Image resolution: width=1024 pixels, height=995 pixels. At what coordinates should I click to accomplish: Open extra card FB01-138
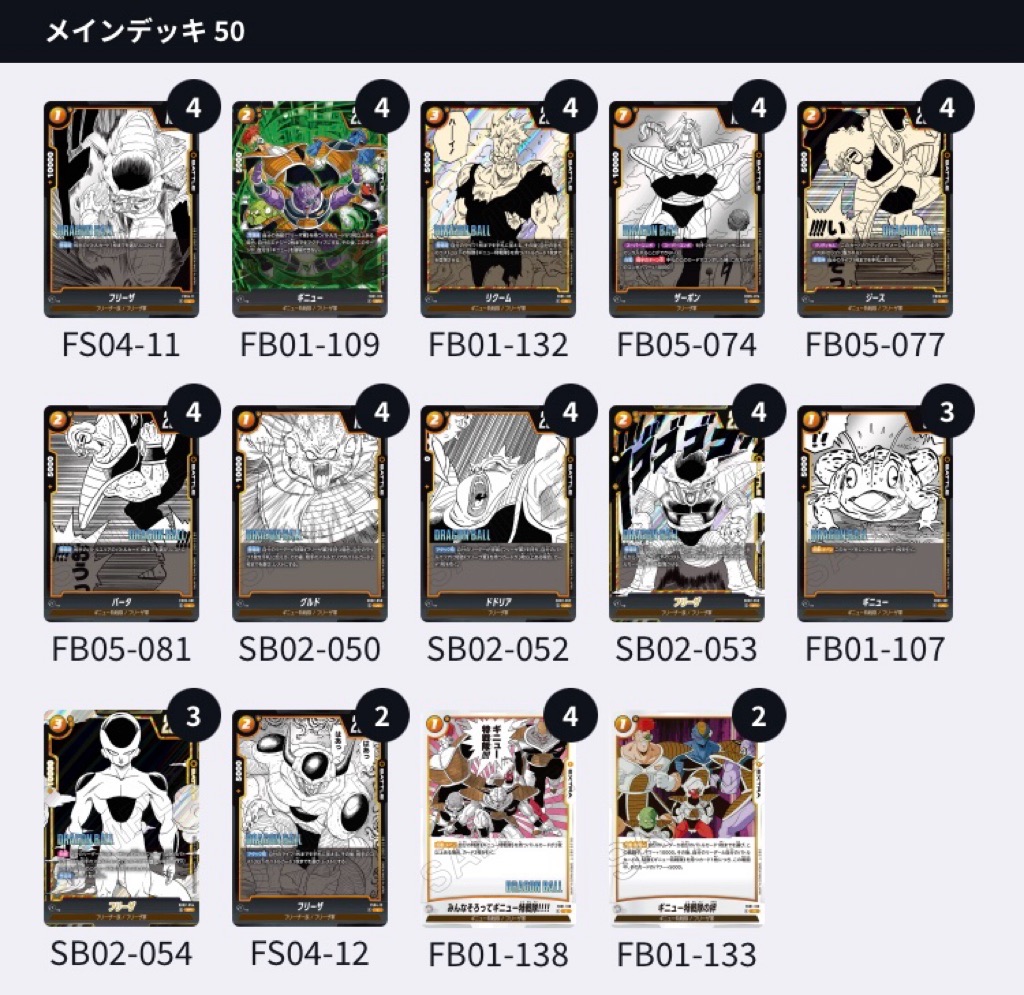pos(498,817)
